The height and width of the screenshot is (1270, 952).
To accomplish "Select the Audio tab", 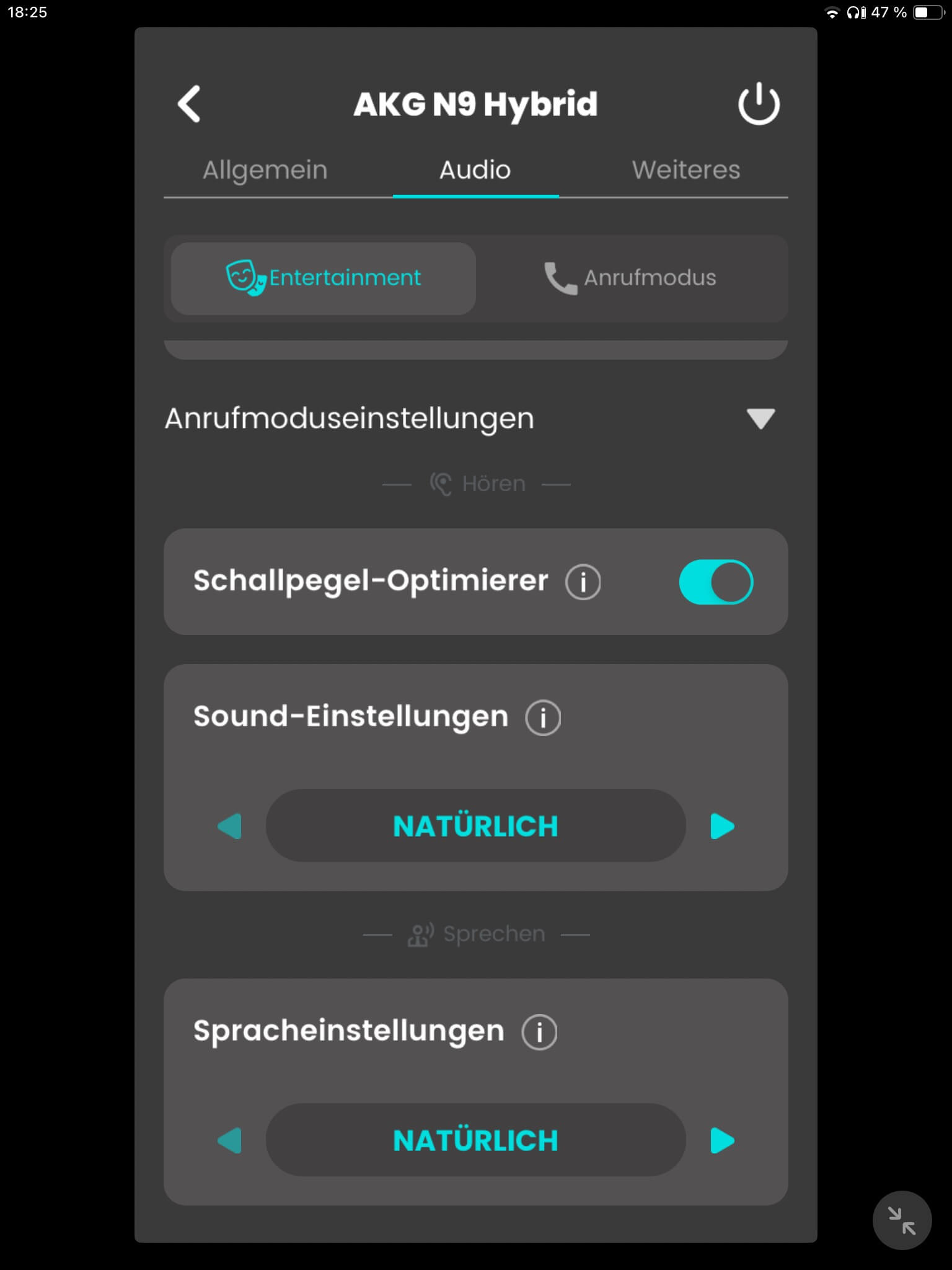I will coord(475,170).
